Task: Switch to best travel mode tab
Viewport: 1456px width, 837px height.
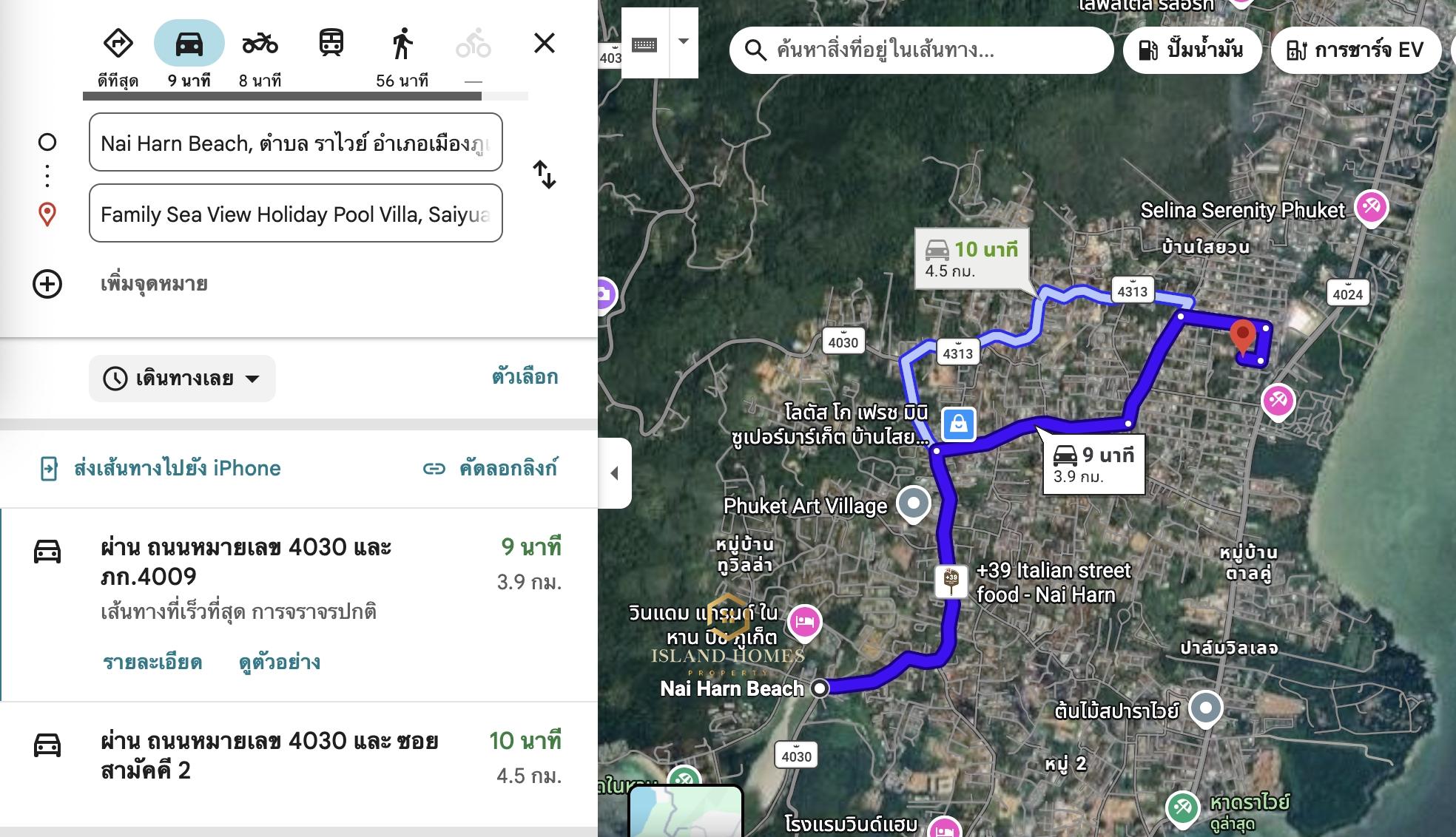Action: point(118,55)
